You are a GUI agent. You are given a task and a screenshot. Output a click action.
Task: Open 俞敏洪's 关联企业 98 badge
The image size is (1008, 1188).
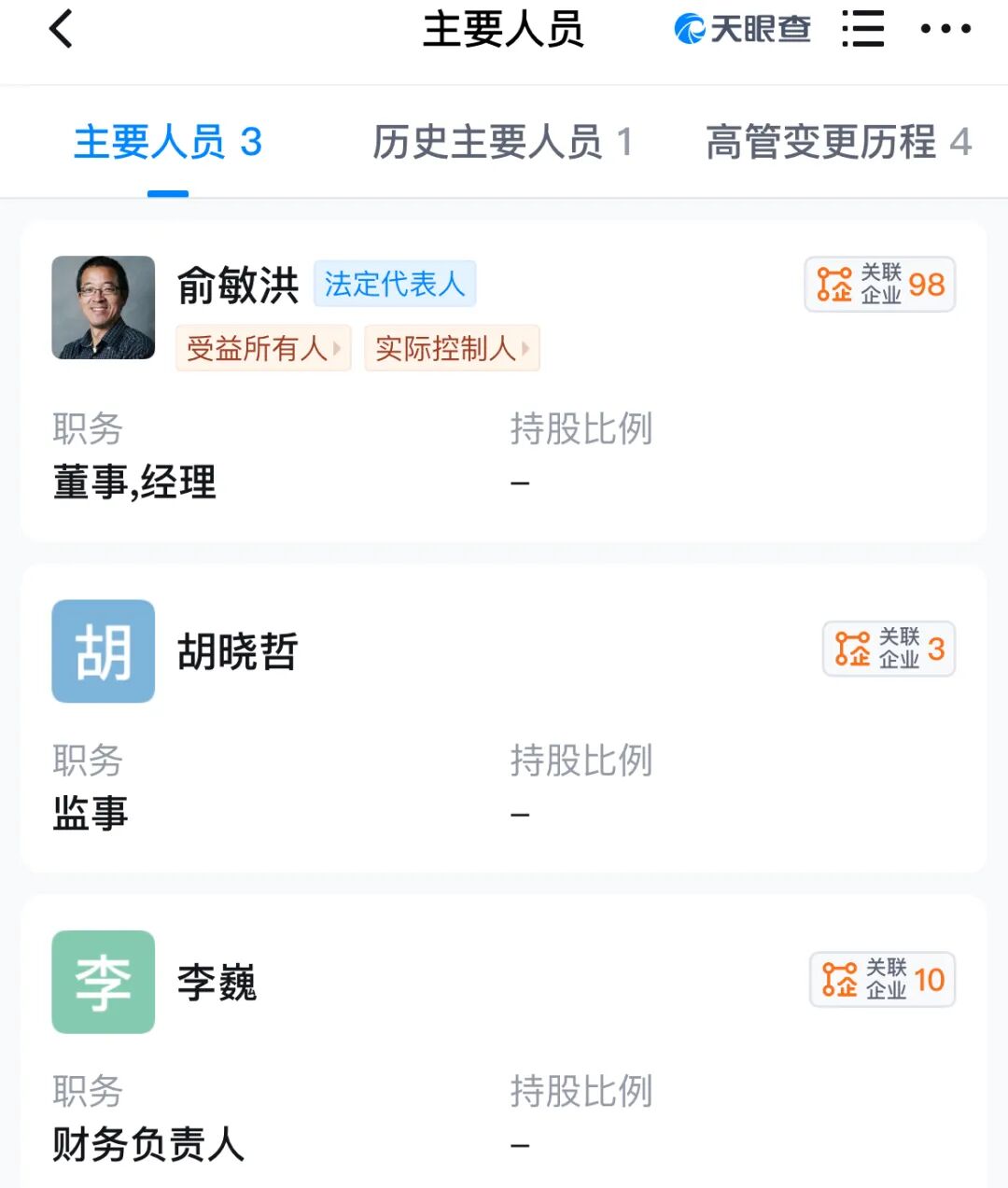[878, 285]
